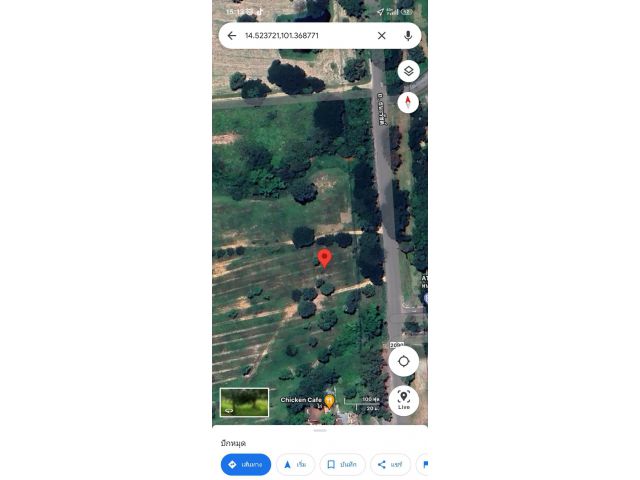
Task: Open the Street View thumbnail
Action: click(x=244, y=402)
